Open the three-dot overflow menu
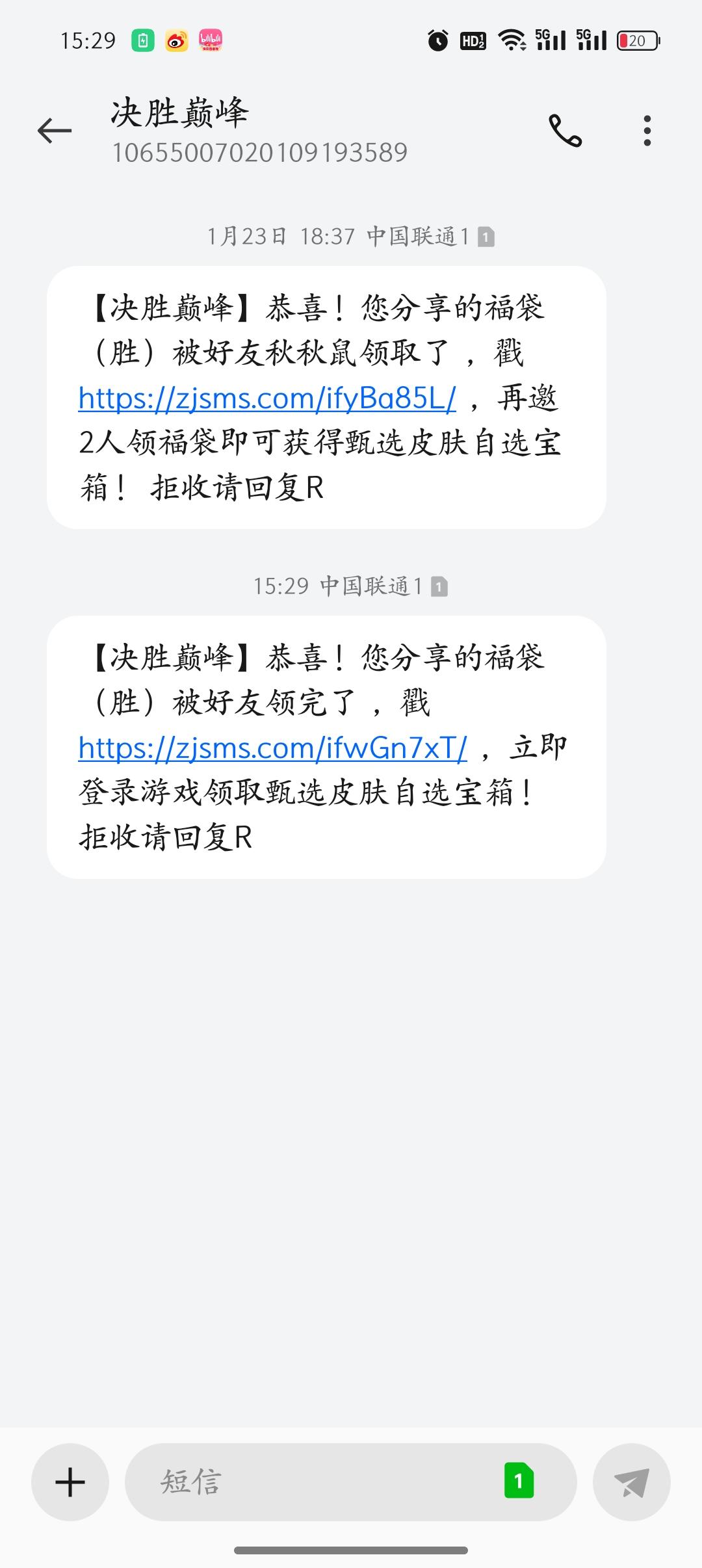The image size is (702, 1568). pos(647,131)
